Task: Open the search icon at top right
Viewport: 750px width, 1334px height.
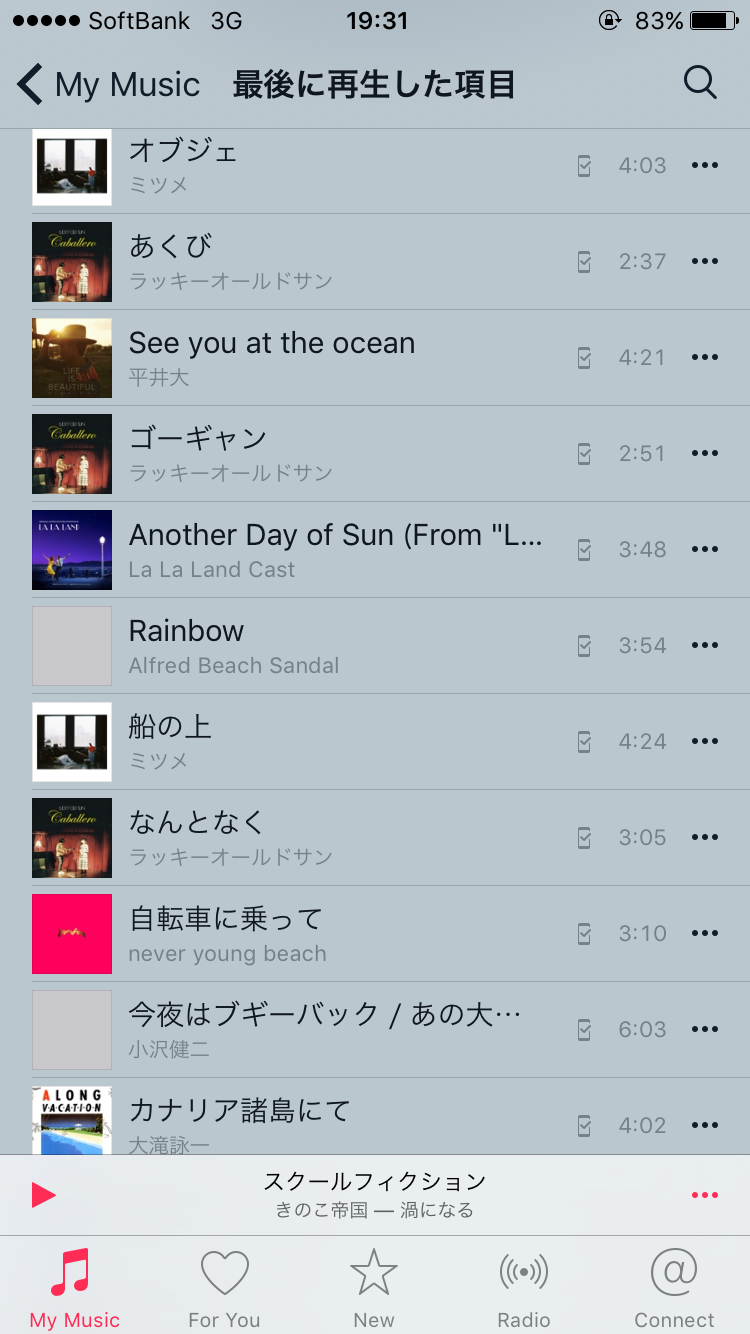Action: pos(700,83)
